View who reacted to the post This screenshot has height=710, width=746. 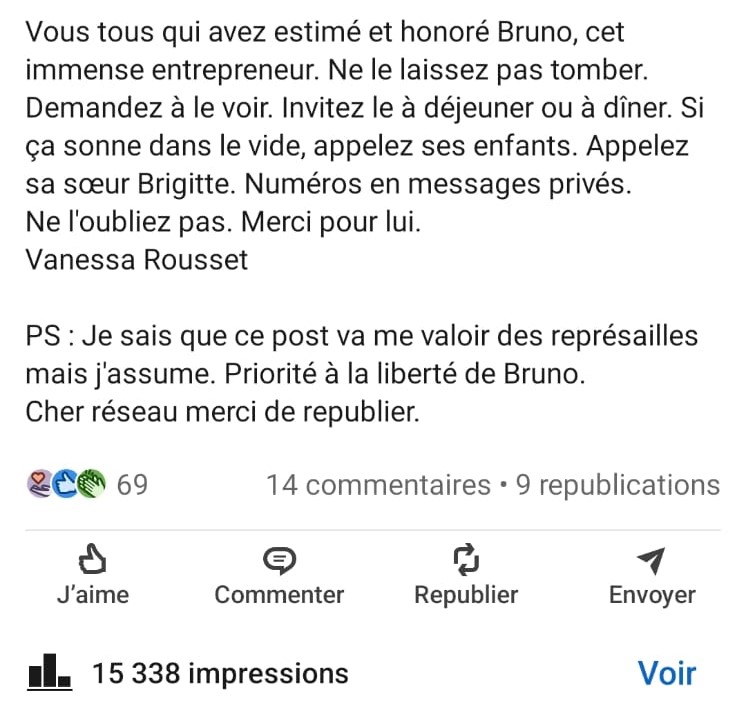(87, 485)
